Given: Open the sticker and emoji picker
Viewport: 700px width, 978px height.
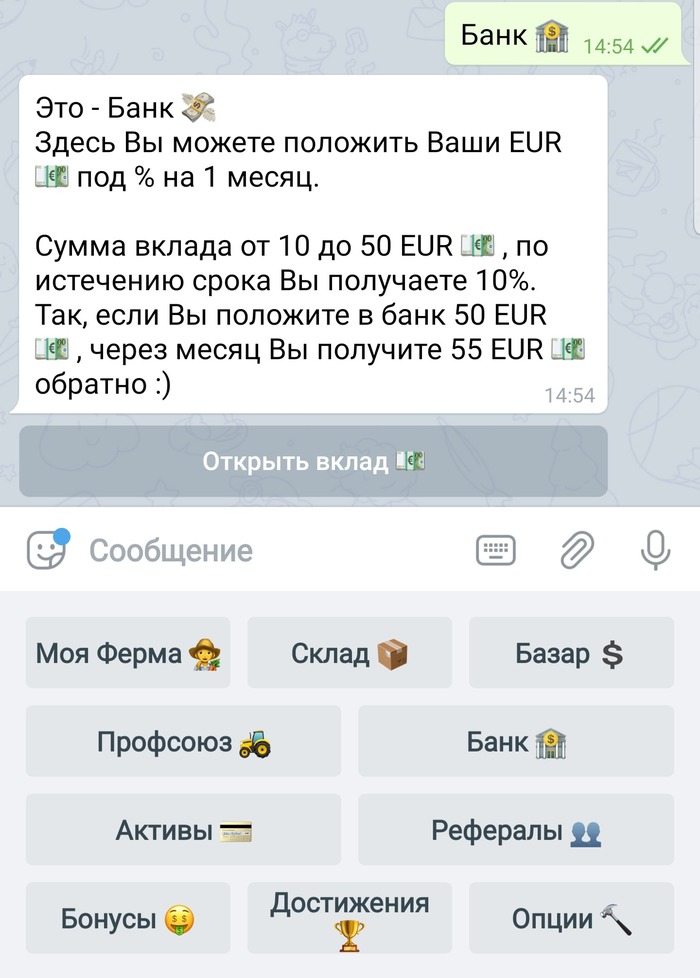Looking at the screenshot, I should pyautogui.click(x=46, y=550).
